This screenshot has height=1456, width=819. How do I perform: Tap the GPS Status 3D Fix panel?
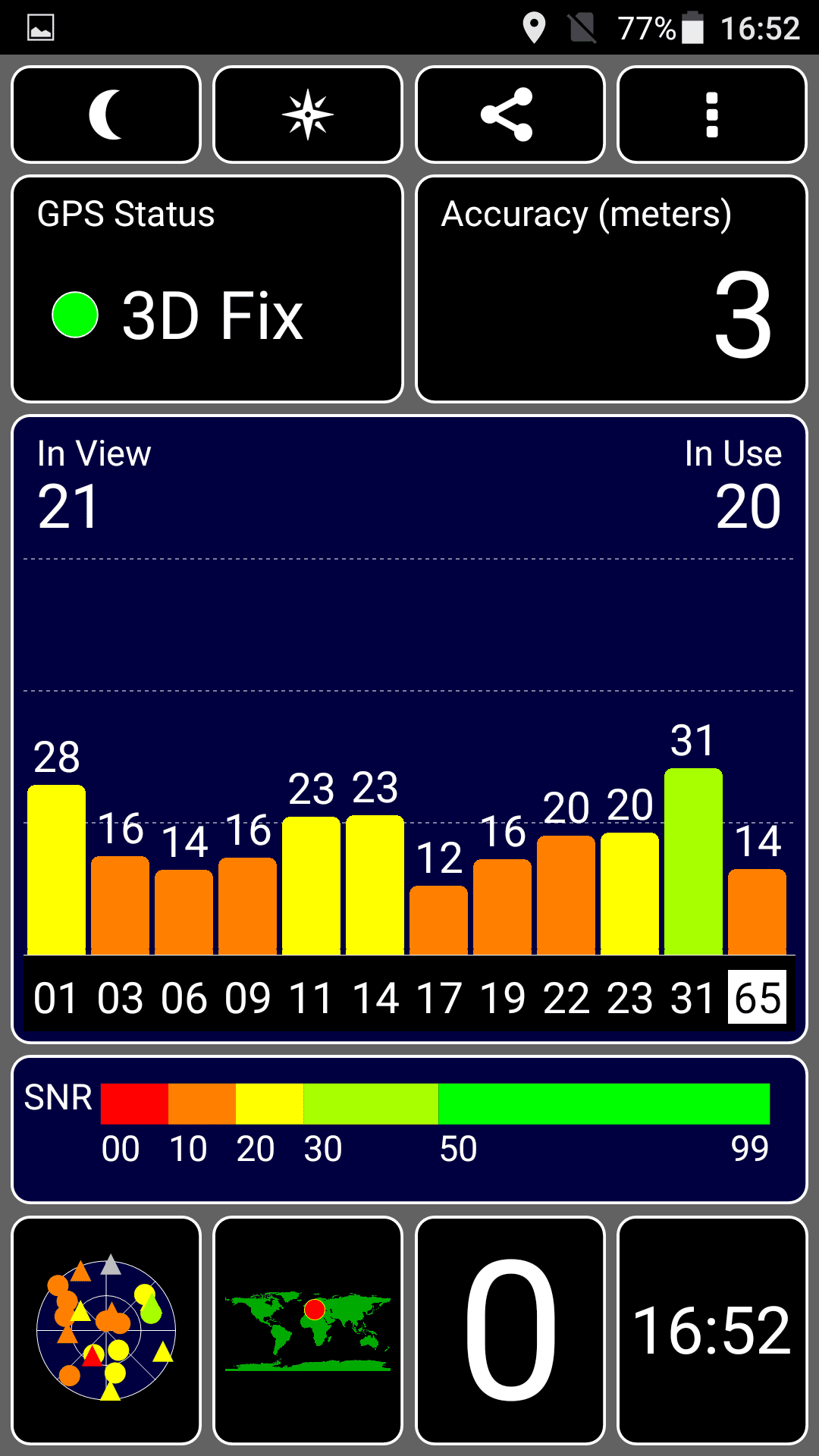[207, 289]
